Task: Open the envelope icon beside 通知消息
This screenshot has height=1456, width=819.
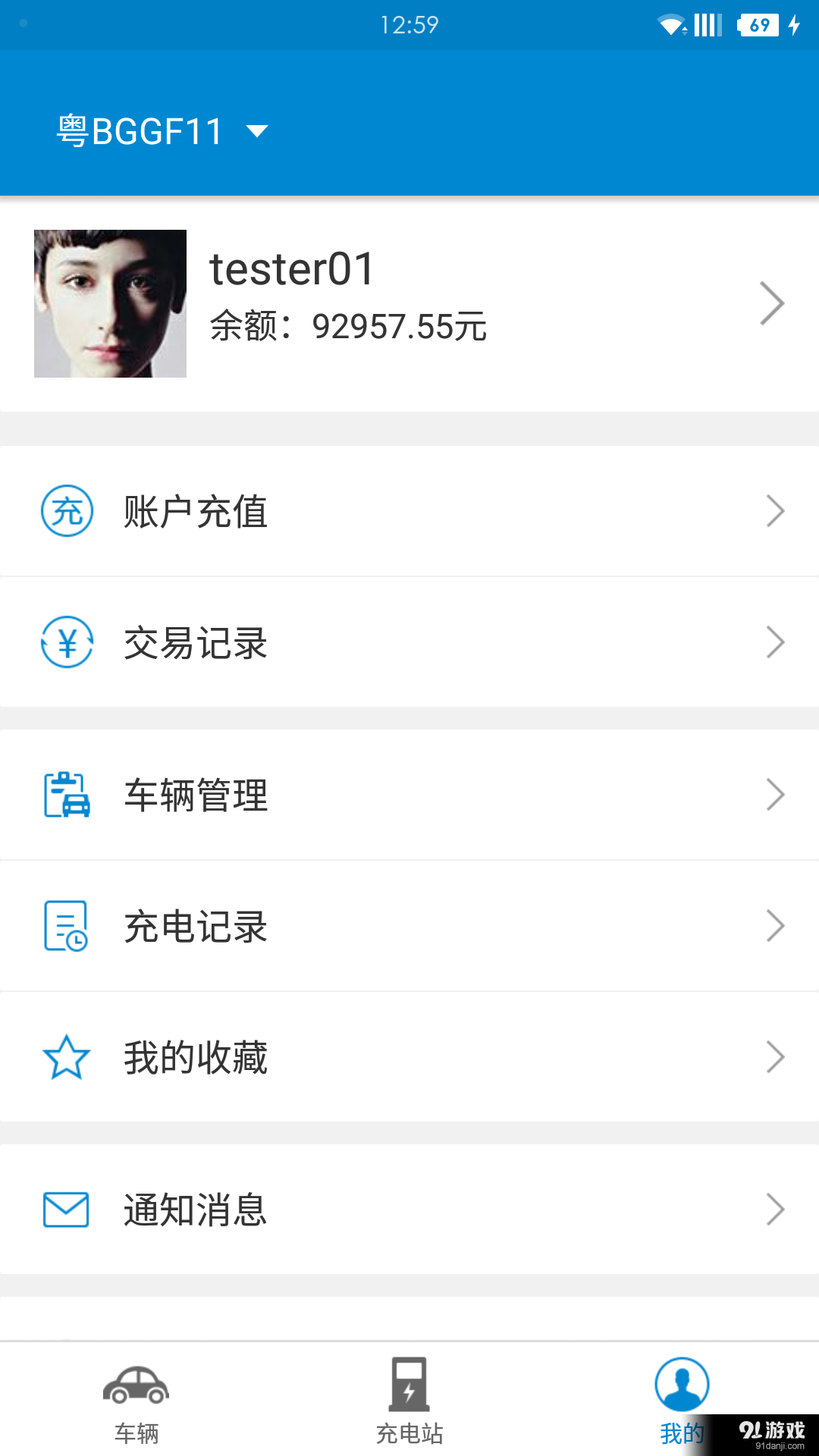Action: coord(67,1209)
